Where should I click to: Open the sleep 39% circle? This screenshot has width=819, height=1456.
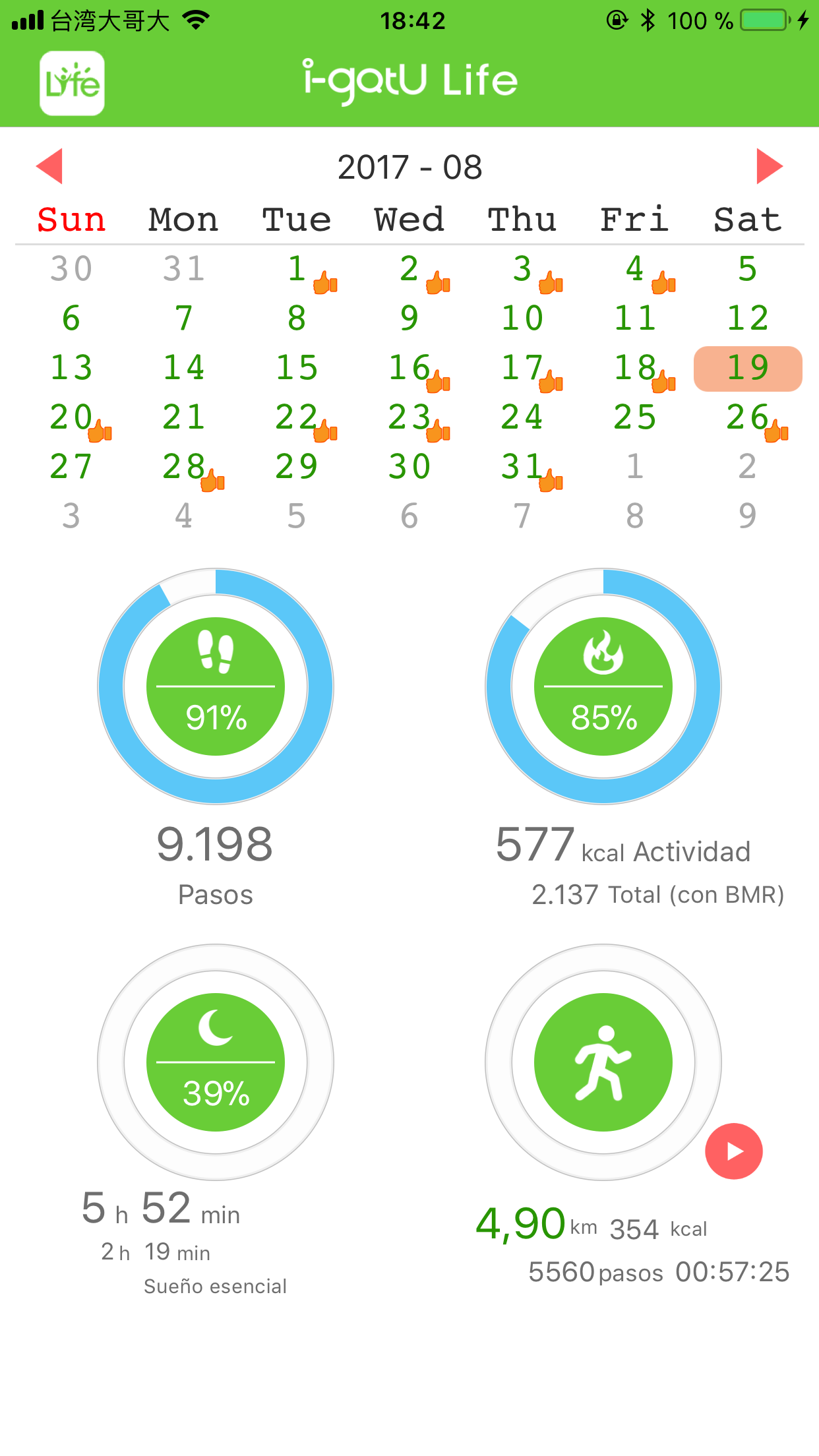click(216, 1062)
